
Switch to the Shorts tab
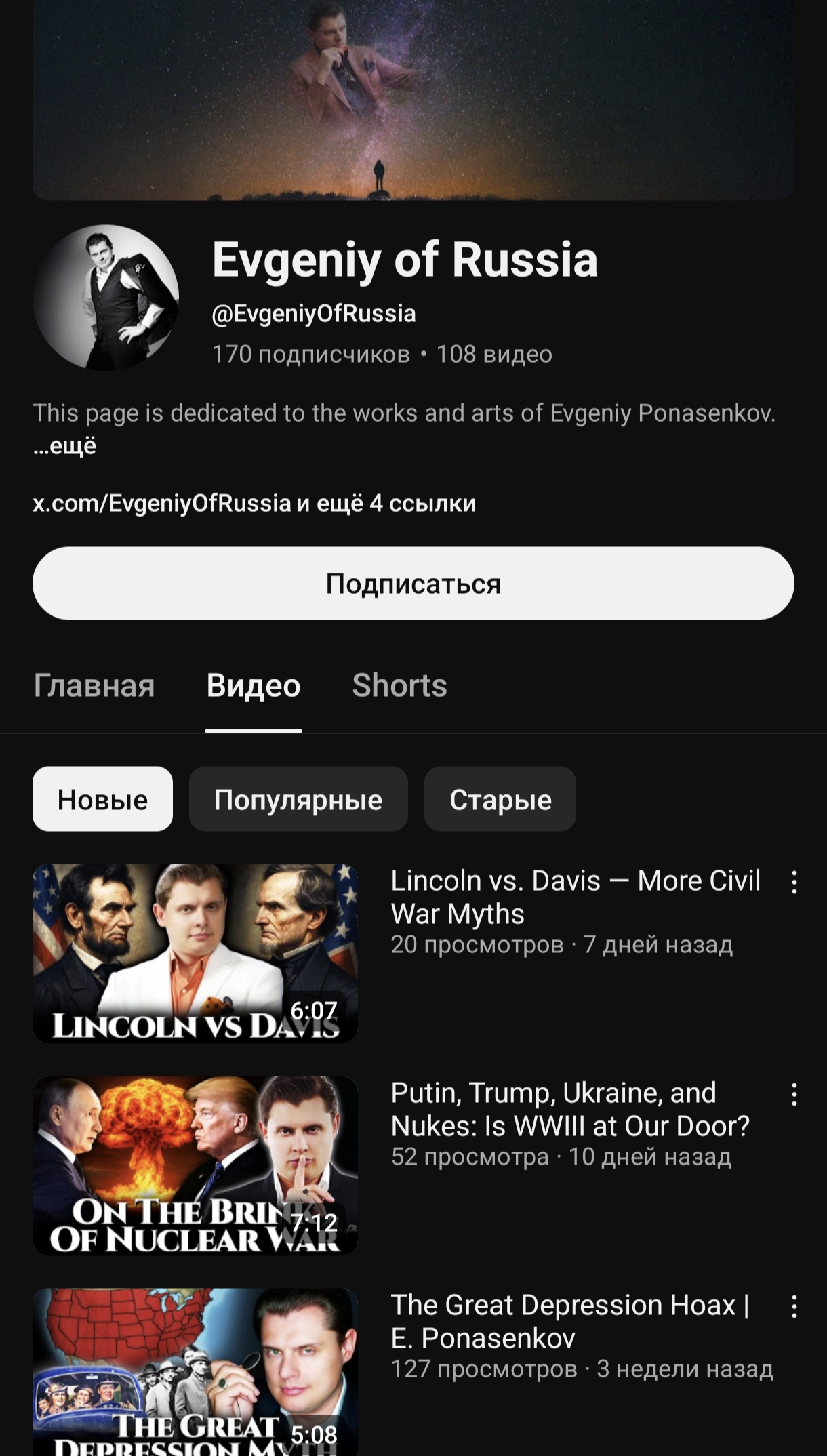[399, 685]
